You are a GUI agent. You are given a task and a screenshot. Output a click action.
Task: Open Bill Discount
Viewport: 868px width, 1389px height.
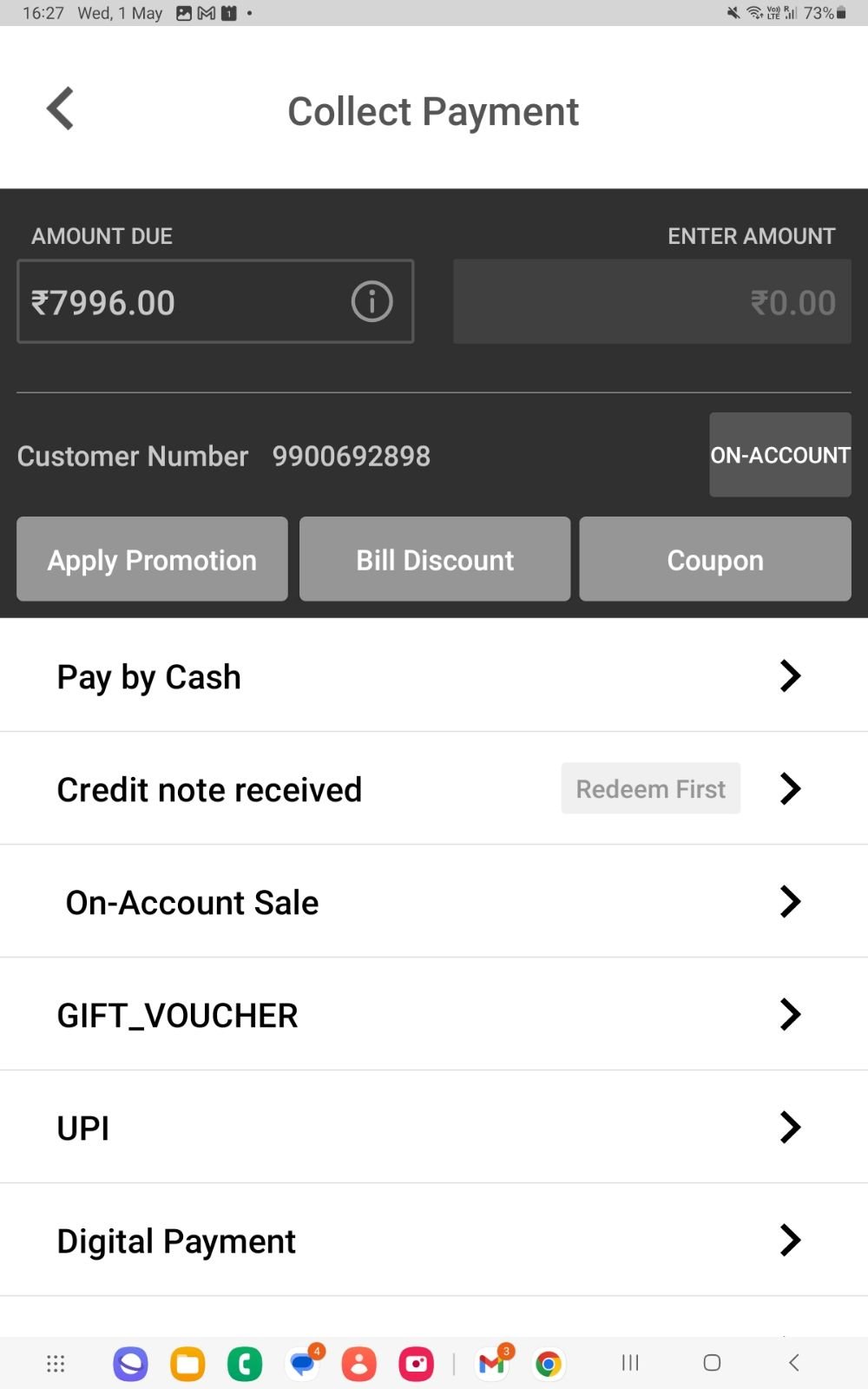(435, 559)
